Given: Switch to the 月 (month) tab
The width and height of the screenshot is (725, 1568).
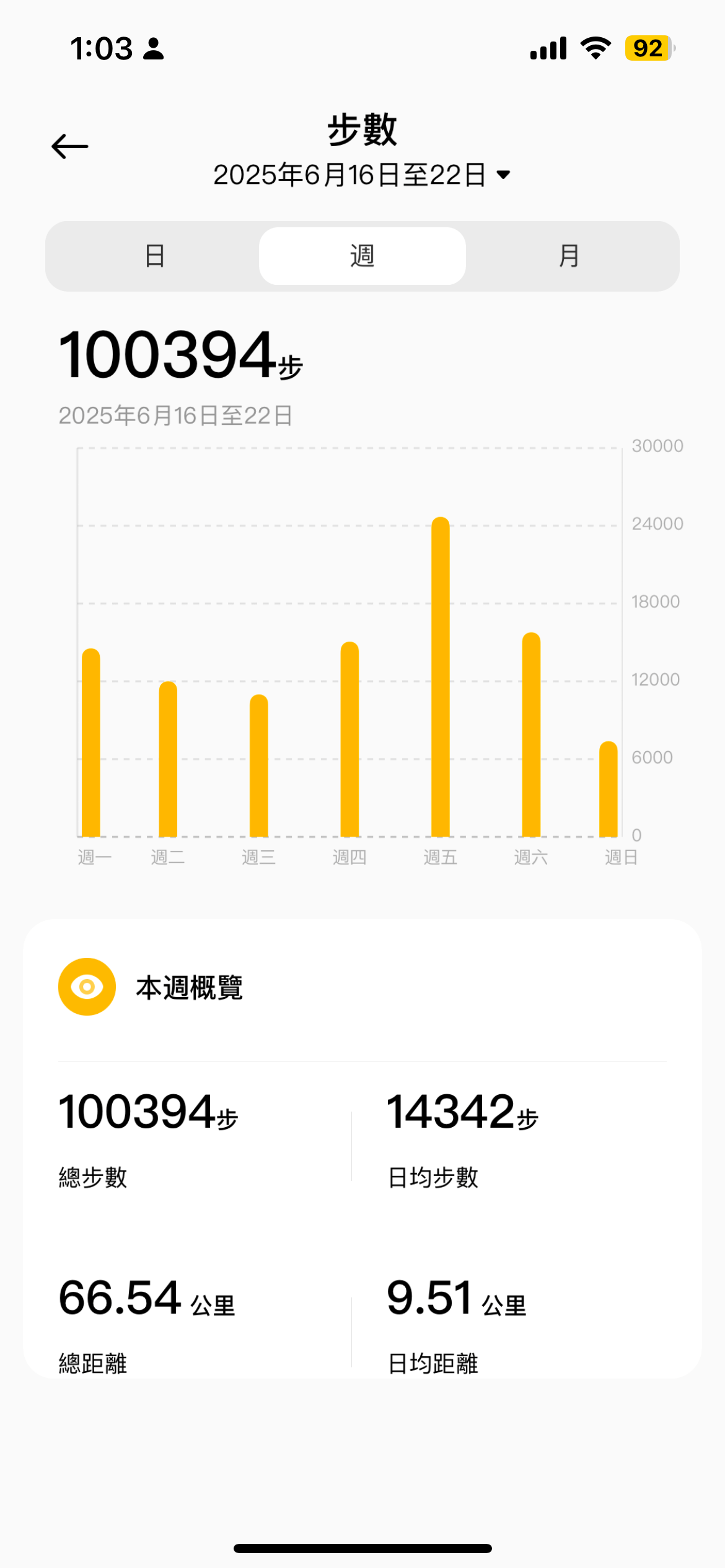Looking at the screenshot, I should (569, 256).
